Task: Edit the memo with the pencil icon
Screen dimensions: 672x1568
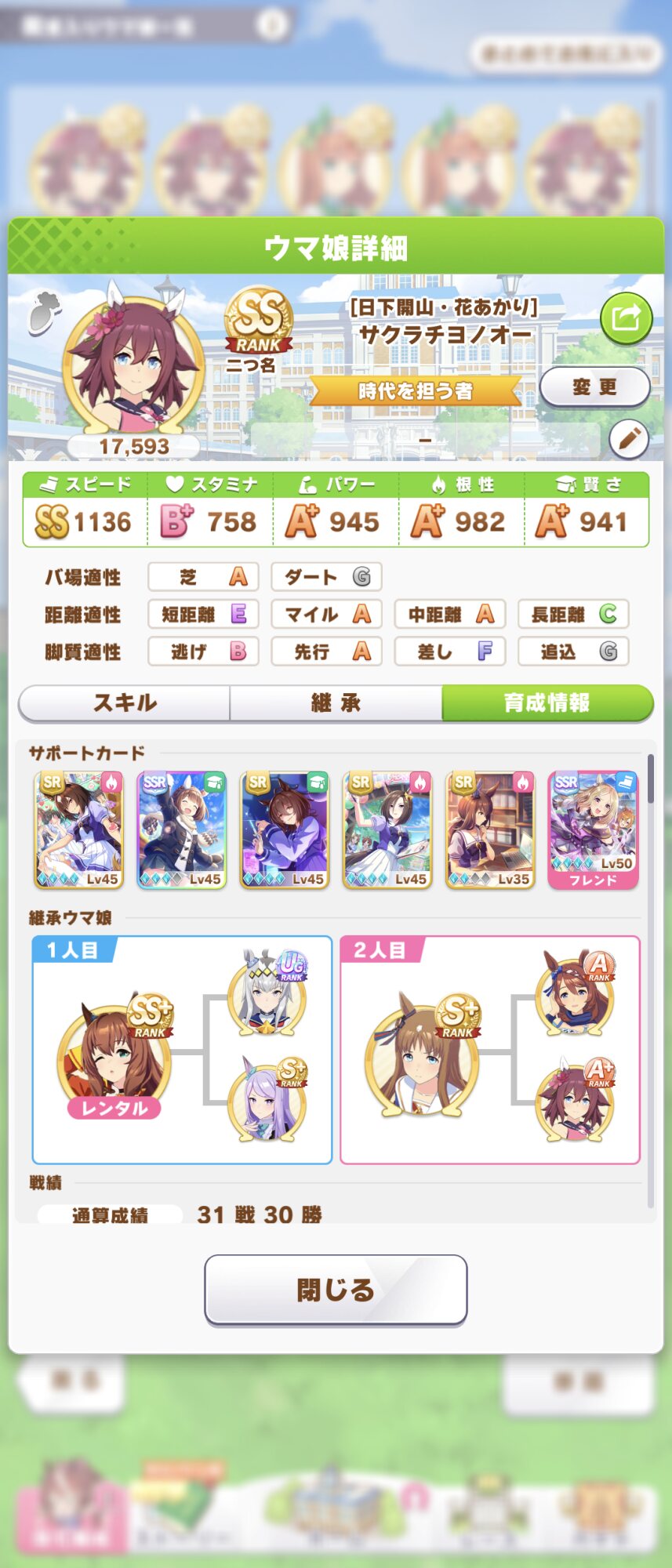Action: (x=628, y=439)
